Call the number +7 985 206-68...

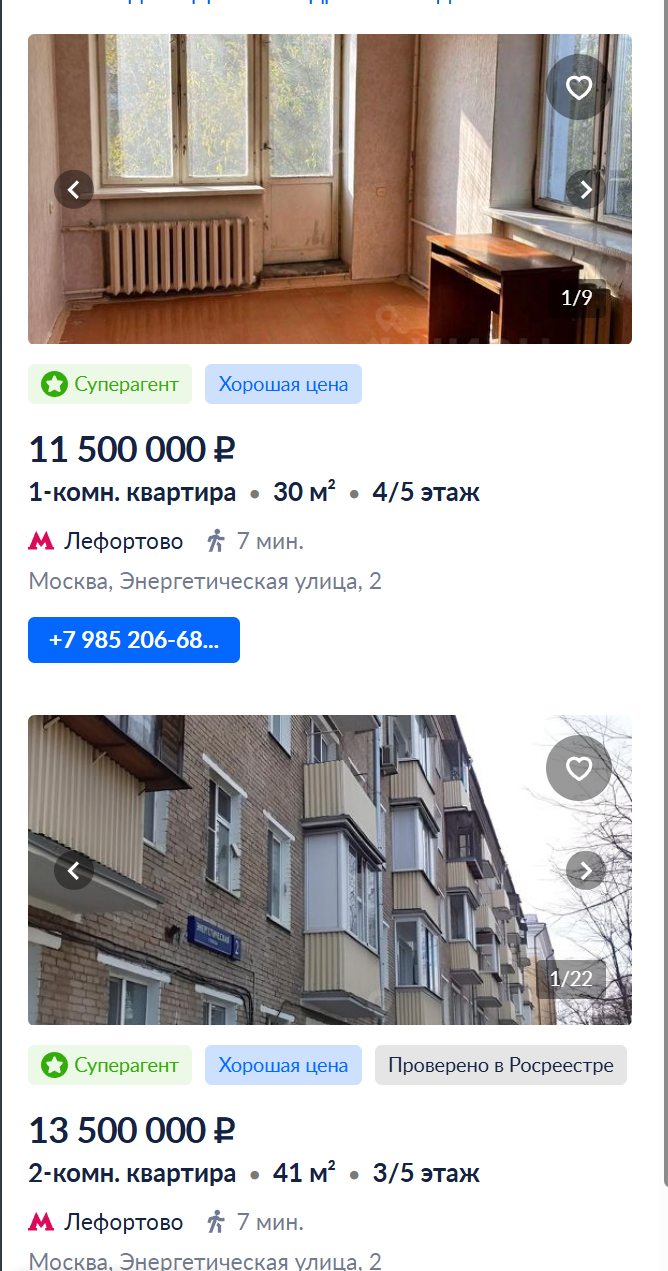[134, 640]
